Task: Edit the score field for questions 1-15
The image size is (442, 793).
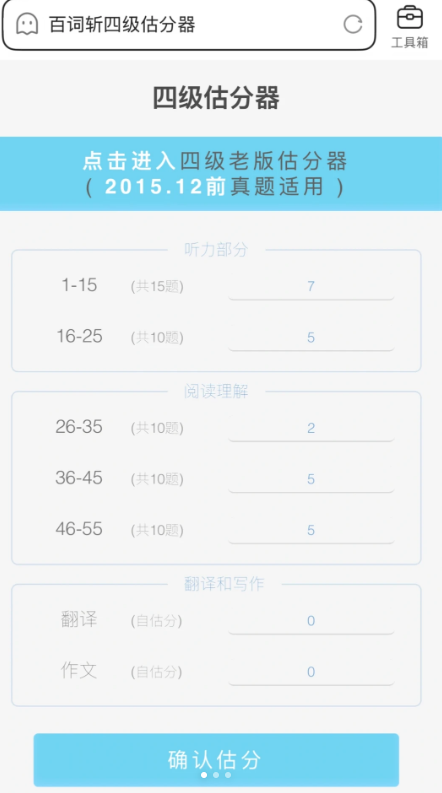Action: click(311, 287)
